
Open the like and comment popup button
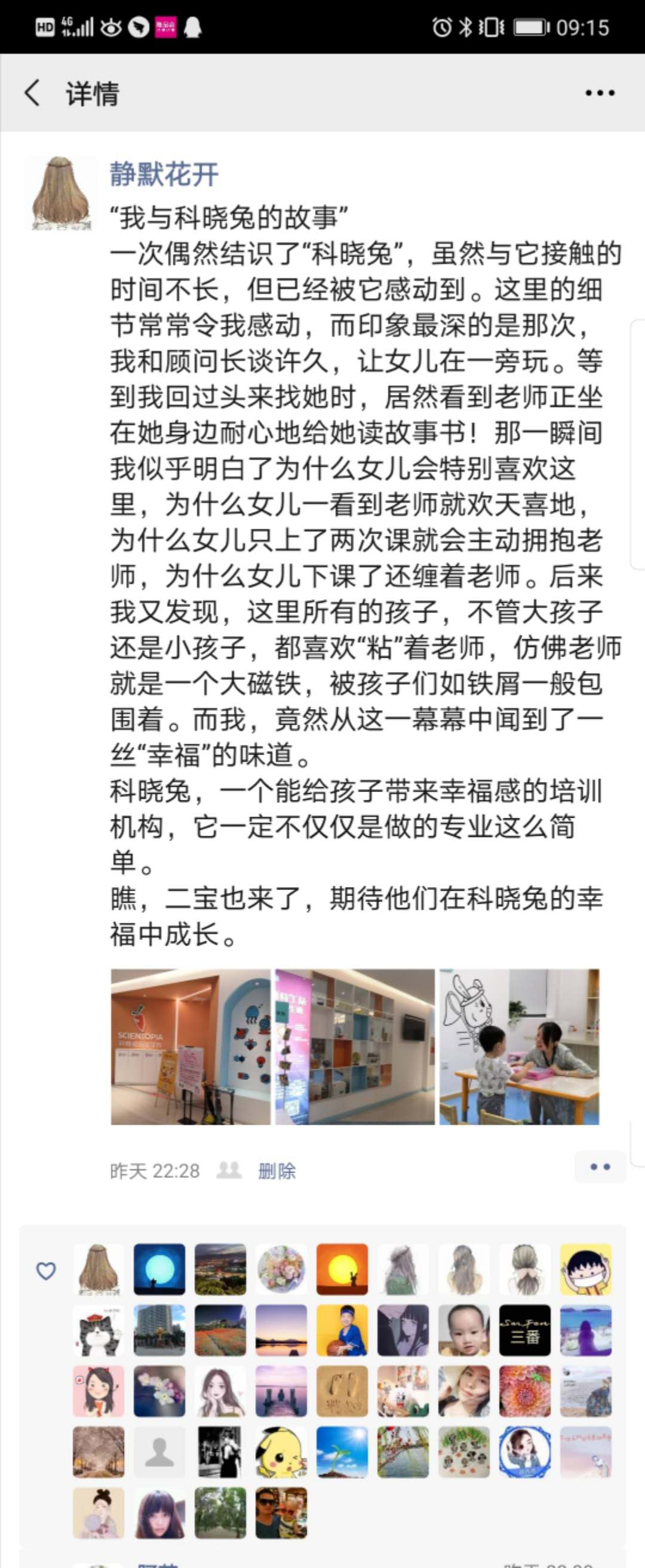pyautogui.click(x=600, y=1167)
